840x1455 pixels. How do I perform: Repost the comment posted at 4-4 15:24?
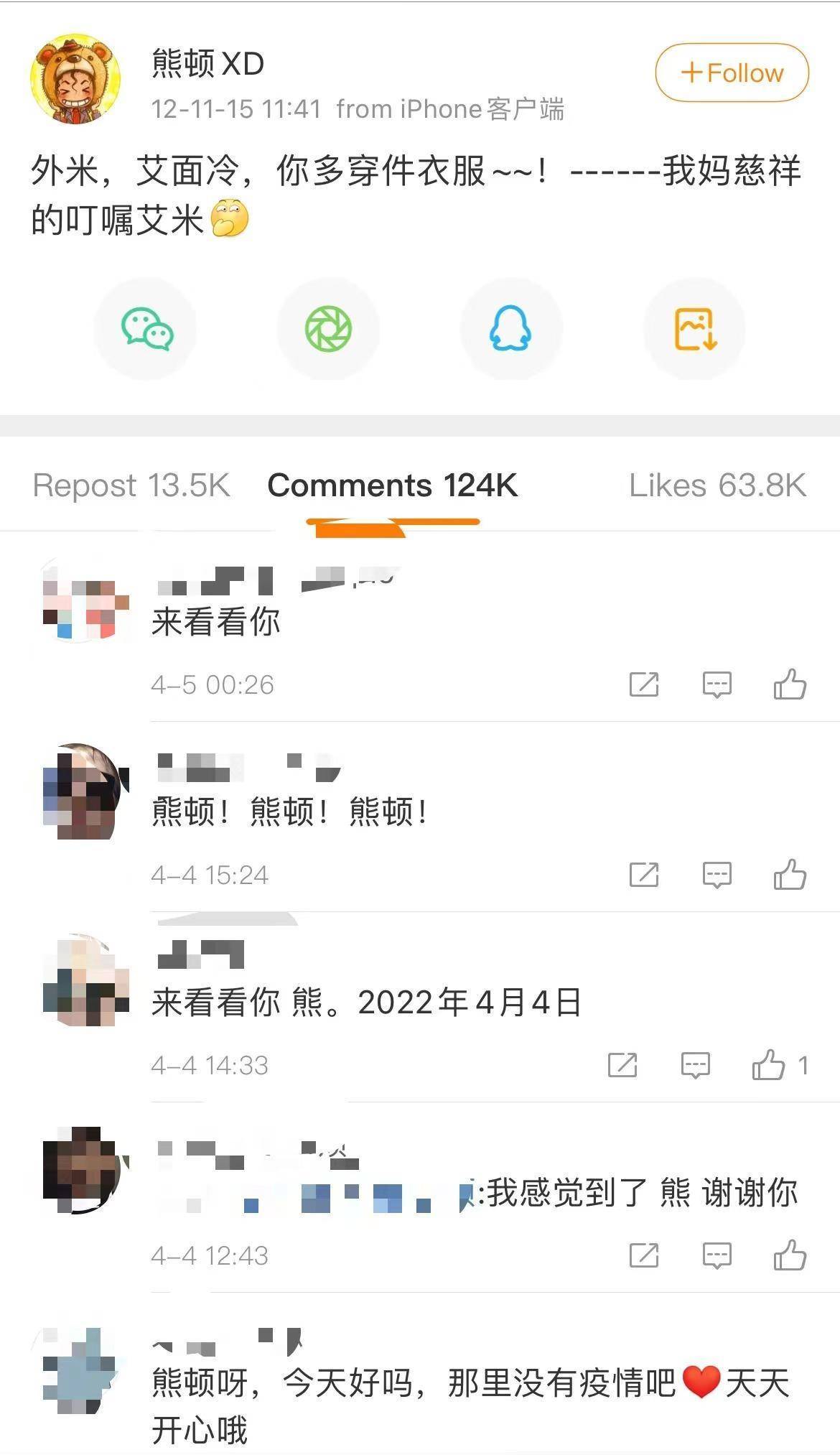[643, 875]
